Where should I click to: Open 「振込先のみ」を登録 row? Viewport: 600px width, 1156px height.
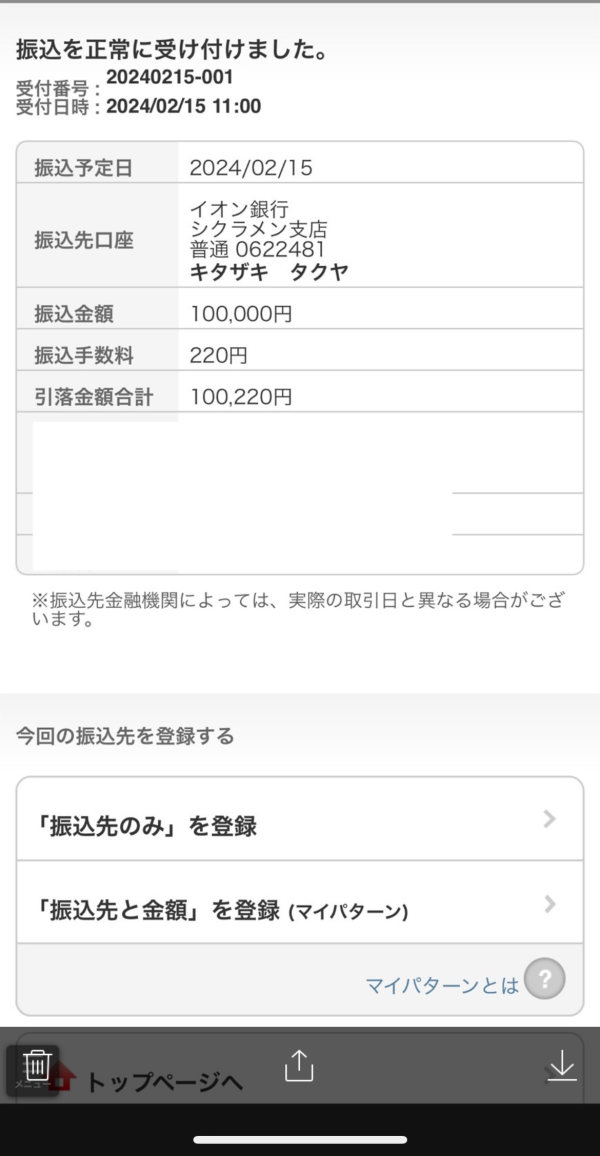point(299,819)
